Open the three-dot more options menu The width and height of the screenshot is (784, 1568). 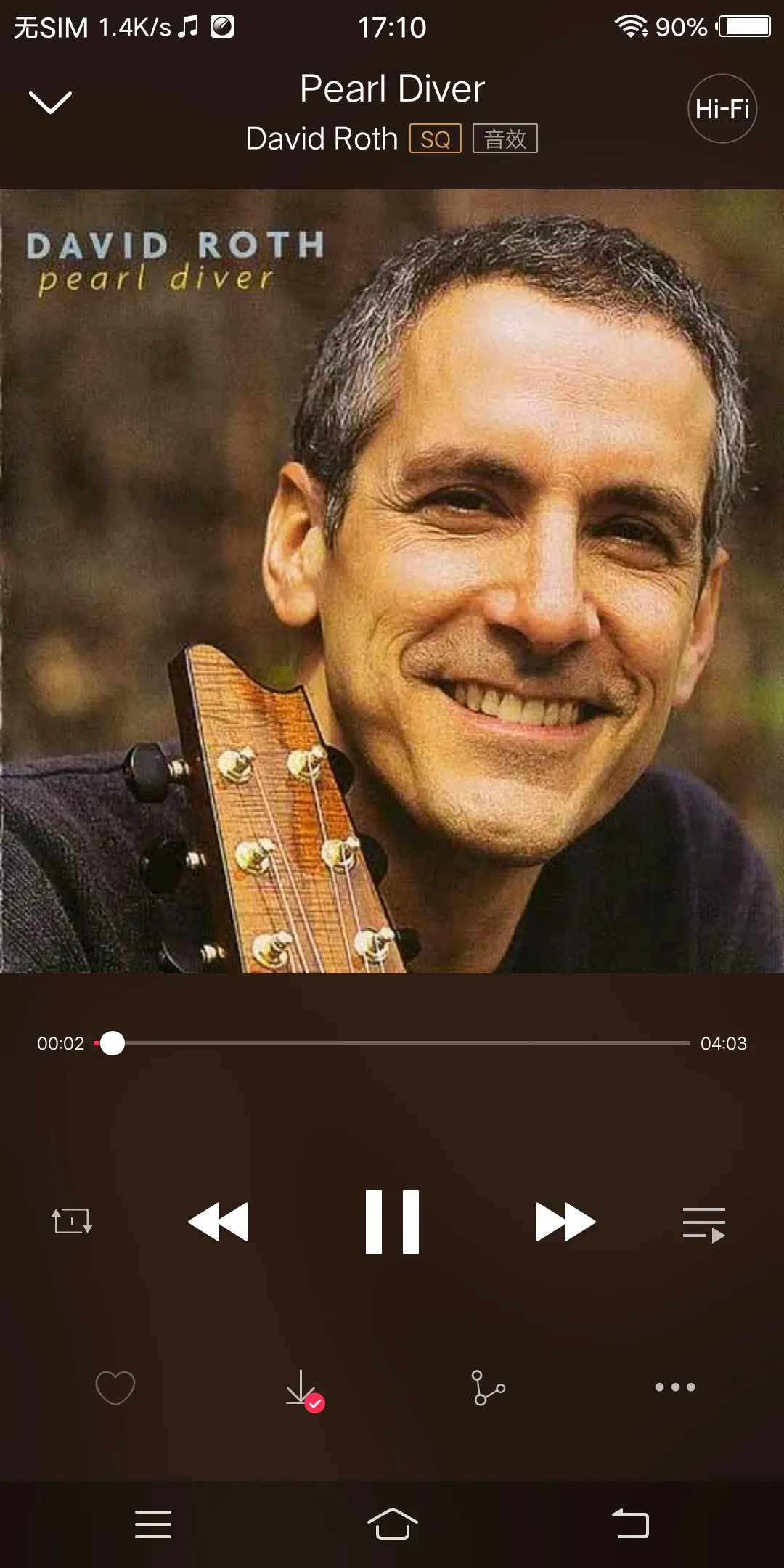pyautogui.click(x=674, y=1387)
